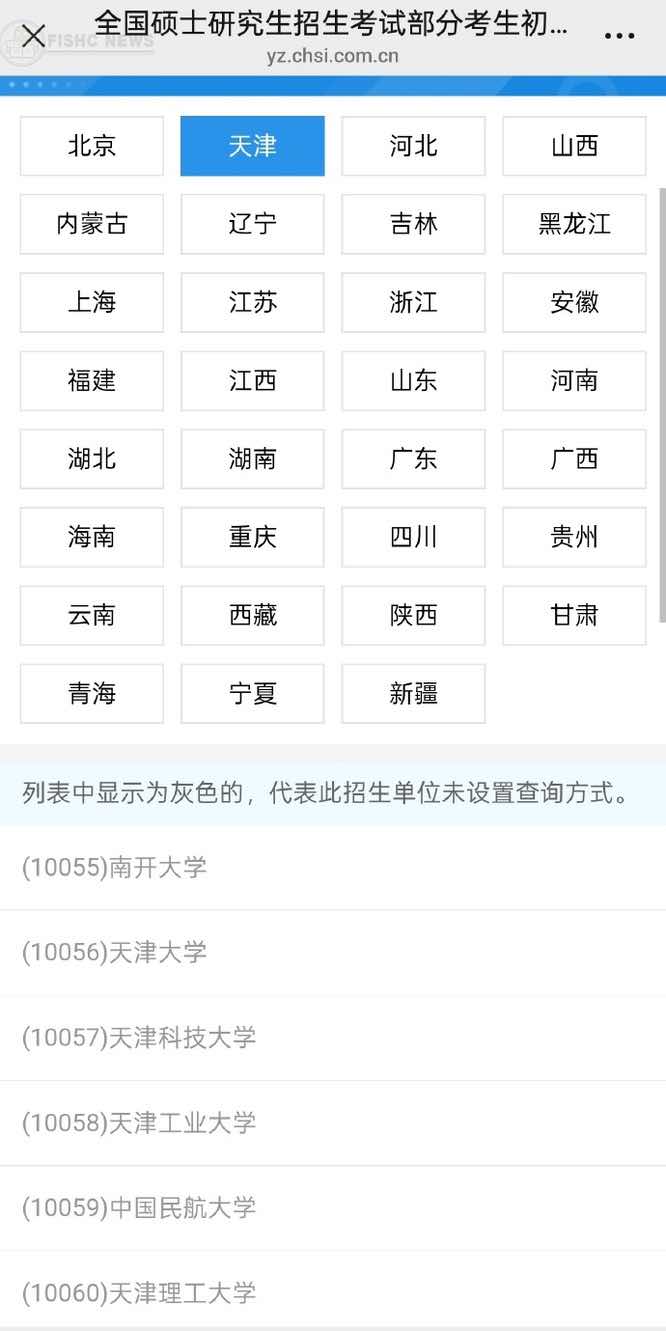
Task: Choose the 江苏 button
Action: pyautogui.click(x=252, y=302)
